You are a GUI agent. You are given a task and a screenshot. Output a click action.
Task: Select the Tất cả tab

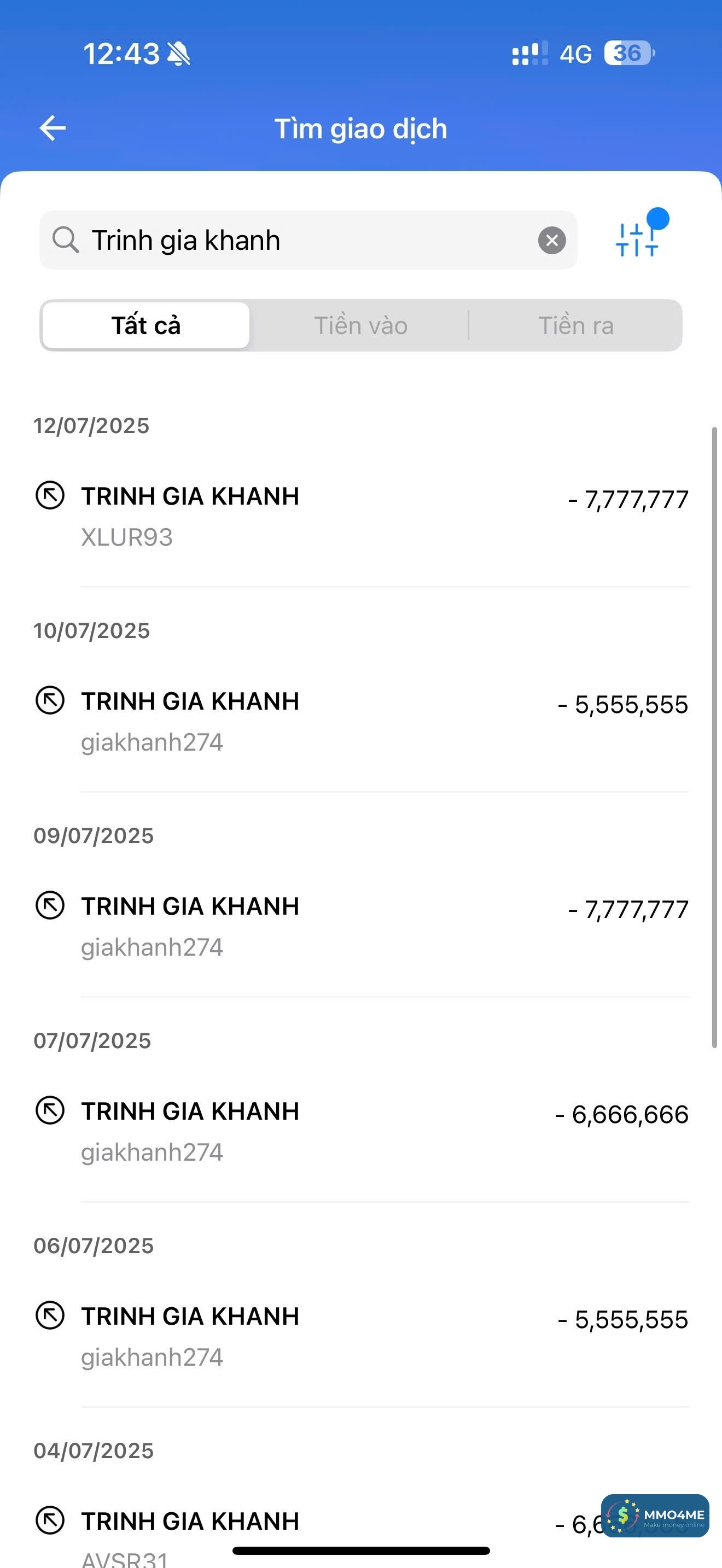point(146,326)
